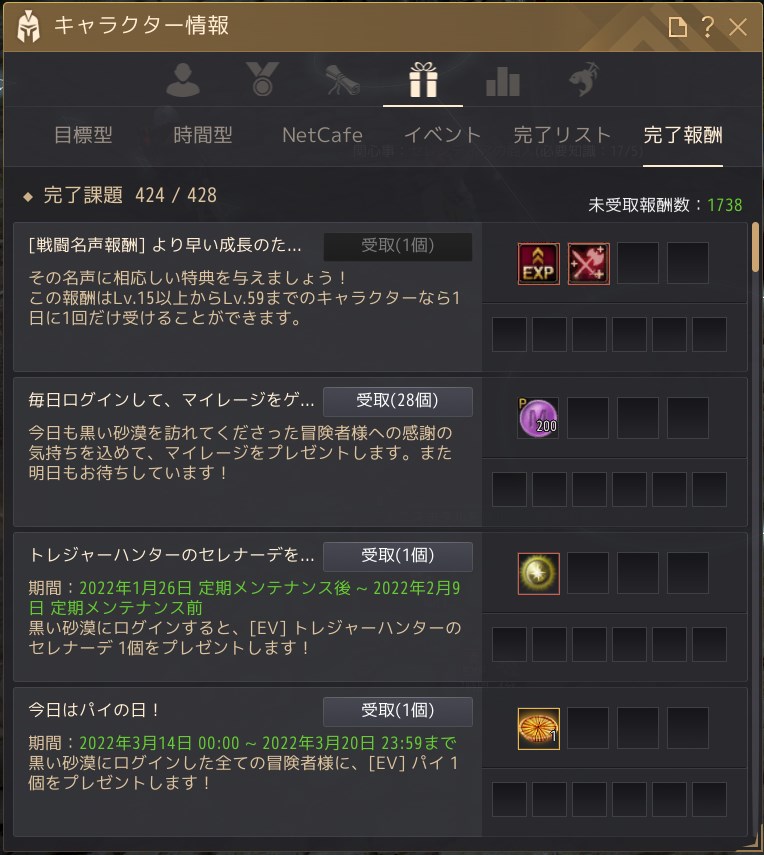Switch to the 目標型 tab

click(x=83, y=135)
